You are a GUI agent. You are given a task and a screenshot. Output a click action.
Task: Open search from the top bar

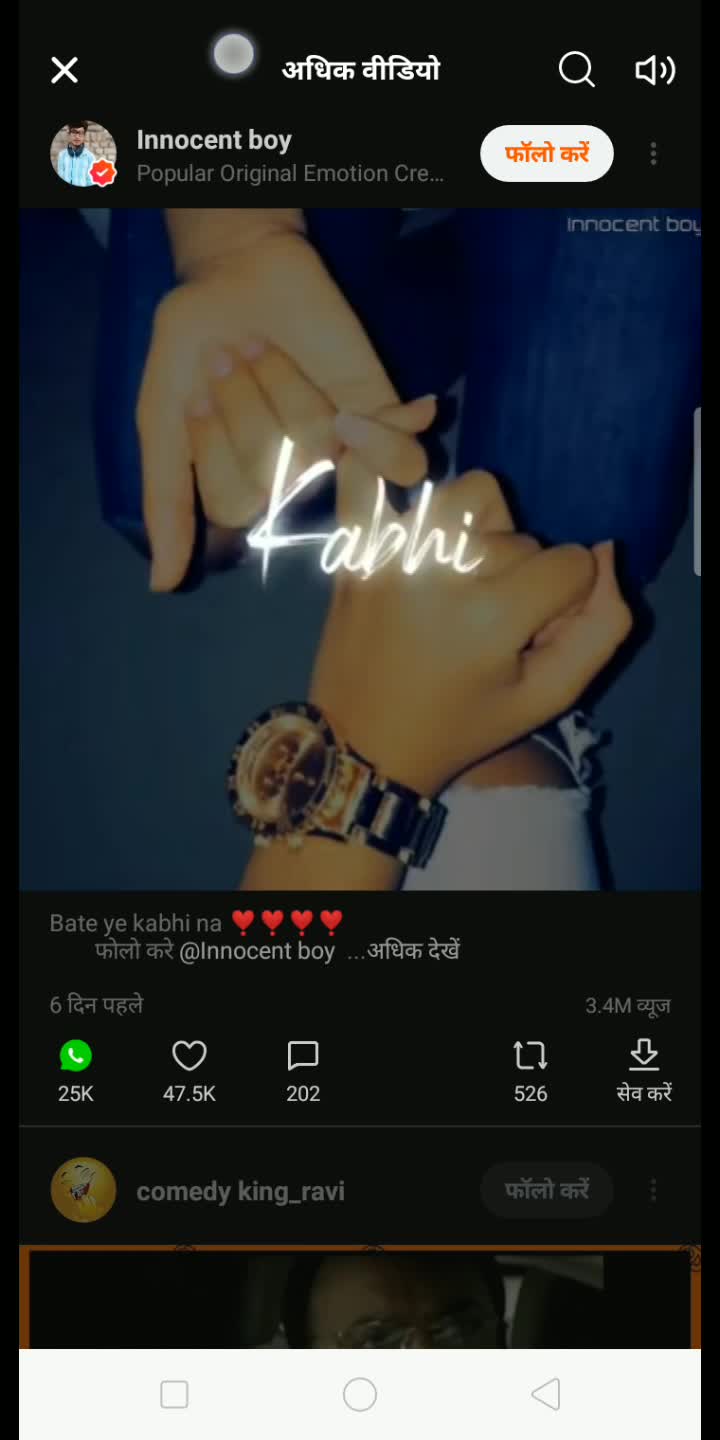tap(576, 70)
